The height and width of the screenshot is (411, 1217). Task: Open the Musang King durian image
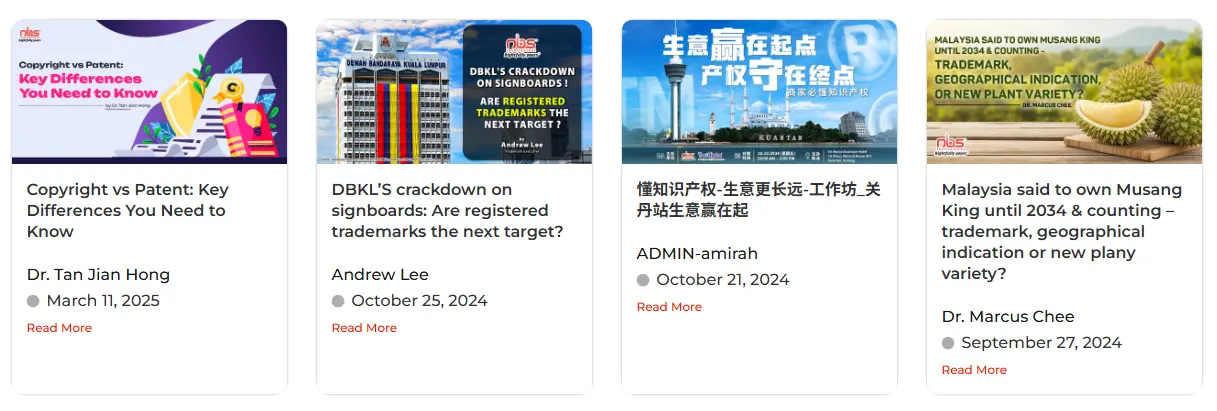1064,91
